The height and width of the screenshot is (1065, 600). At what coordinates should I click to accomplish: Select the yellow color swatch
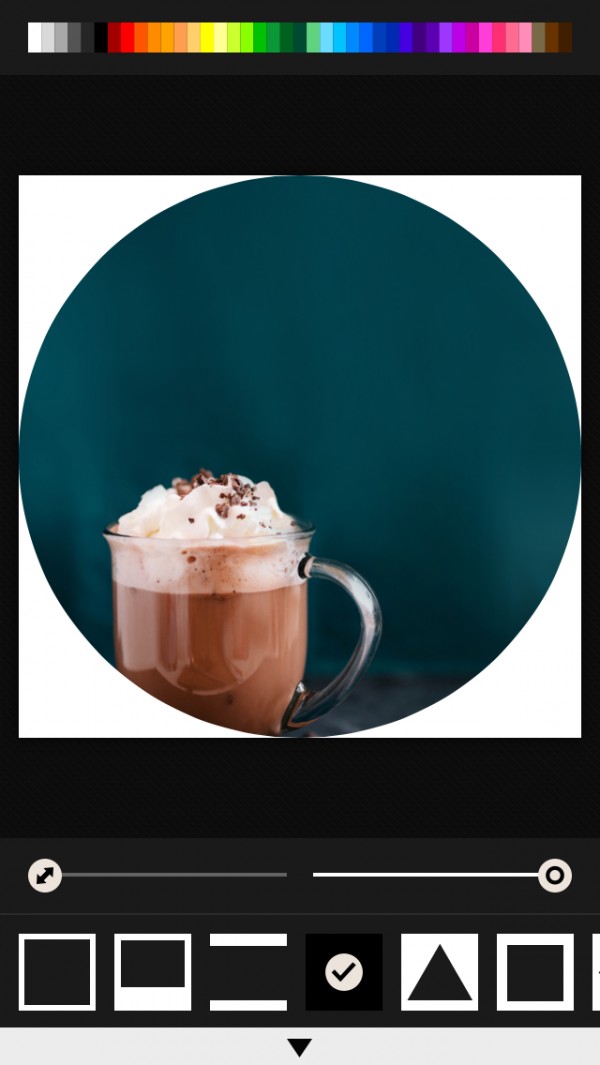coord(207,37)
